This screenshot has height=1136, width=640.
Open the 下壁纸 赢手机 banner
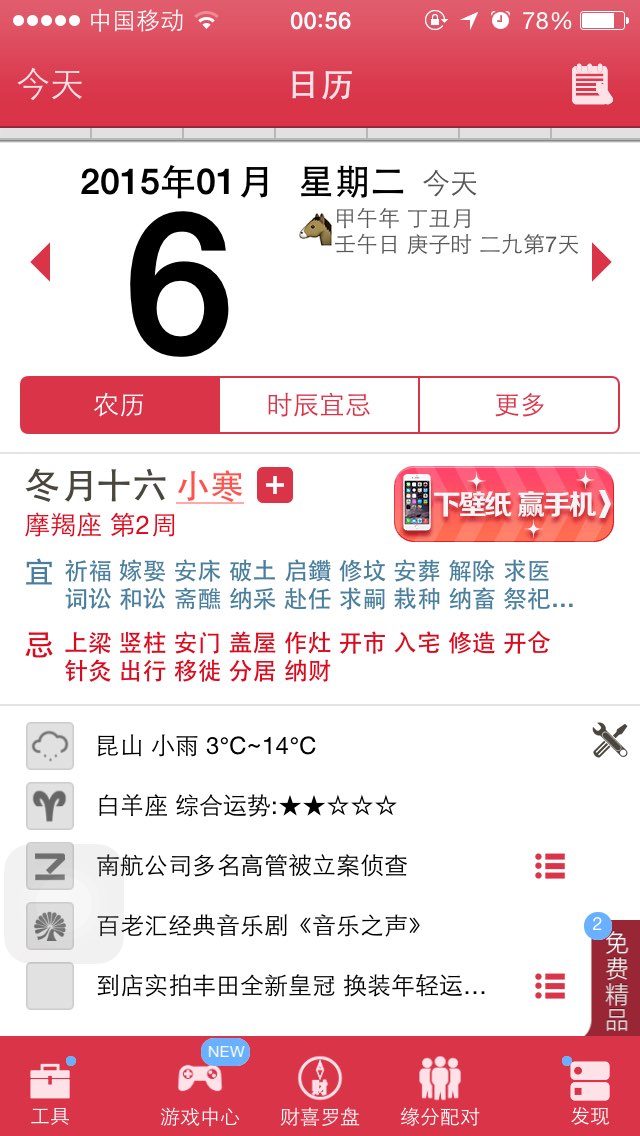click(x=504, y=504)
